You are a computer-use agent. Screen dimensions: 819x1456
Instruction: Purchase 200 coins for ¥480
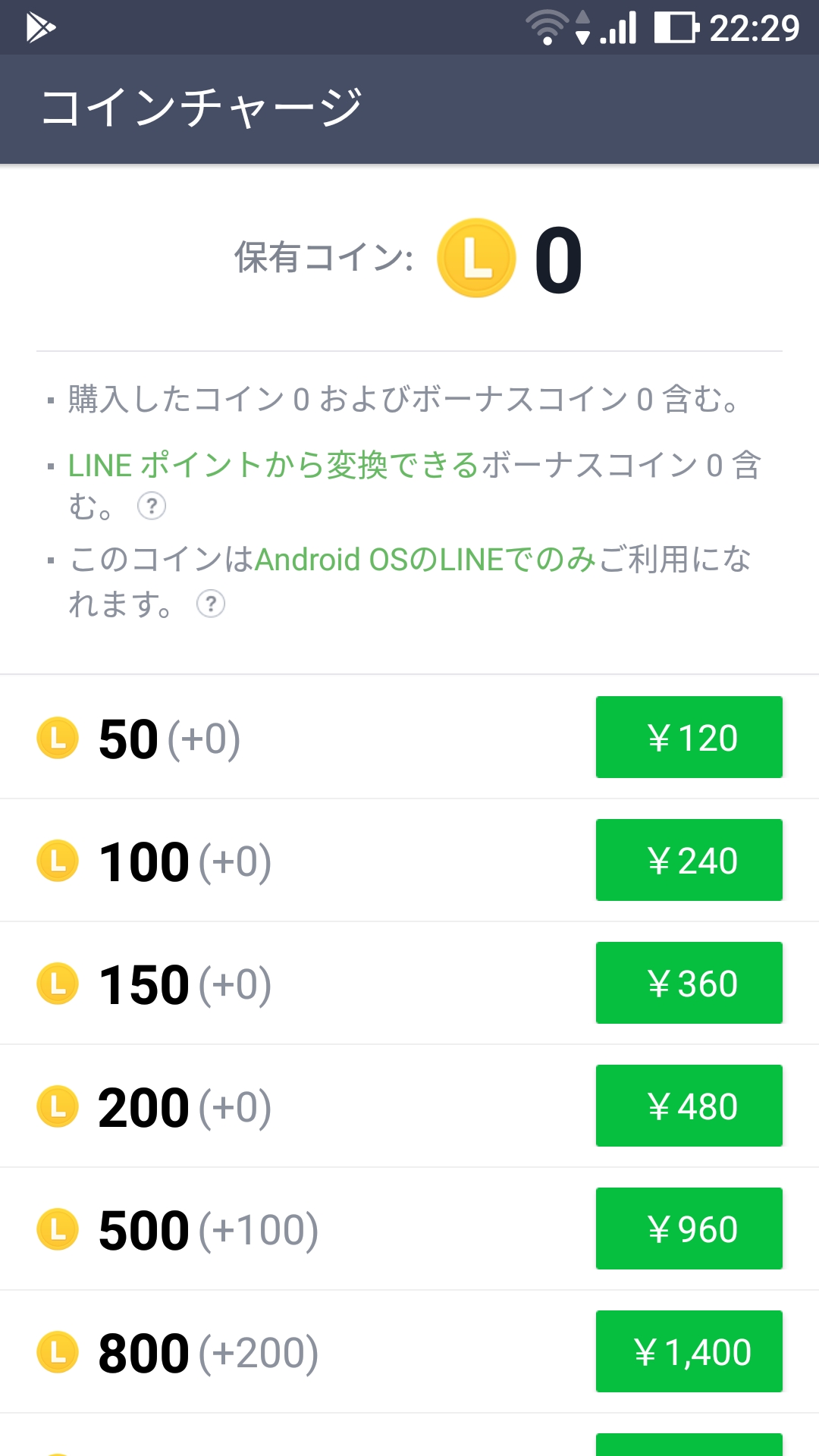click(689, 1106)
